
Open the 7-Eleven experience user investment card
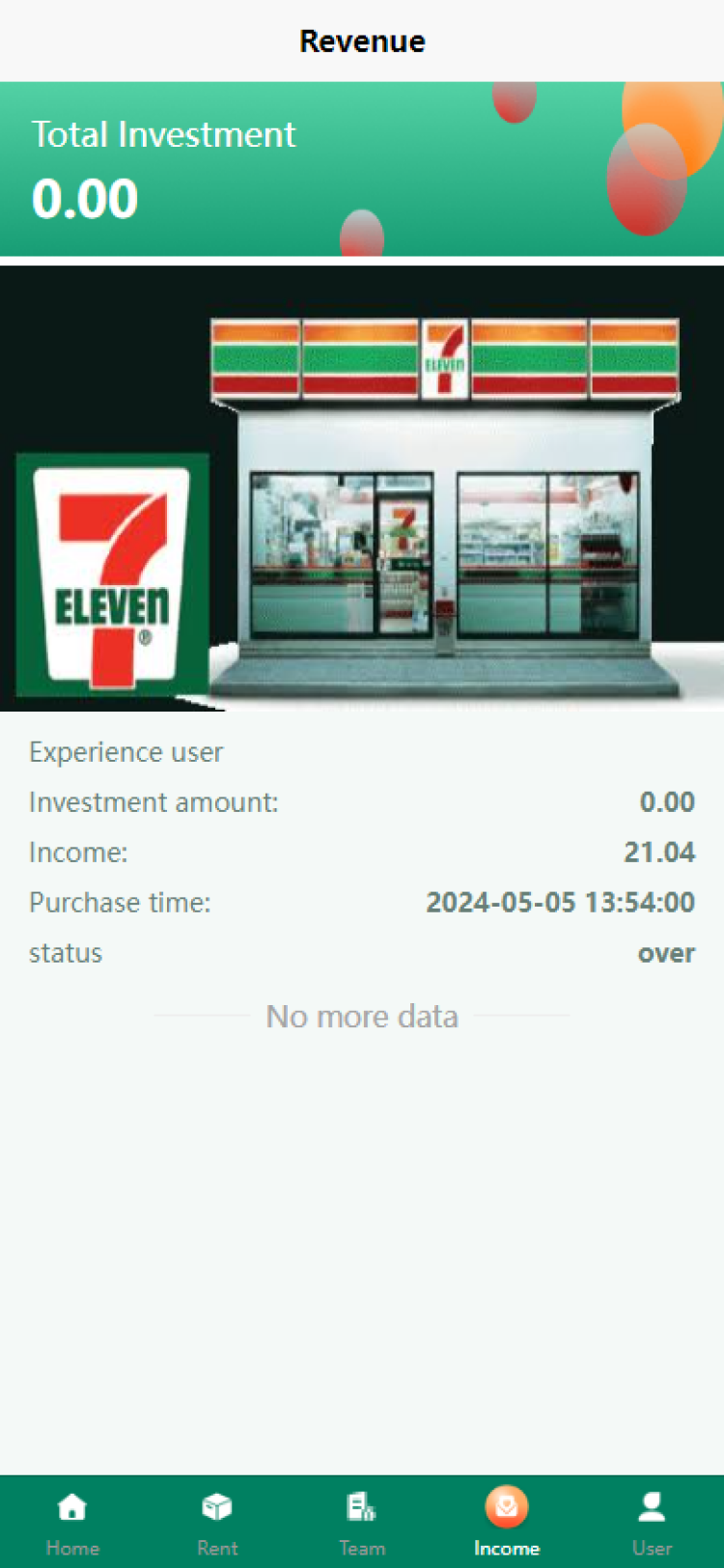(x=362, y=618)
